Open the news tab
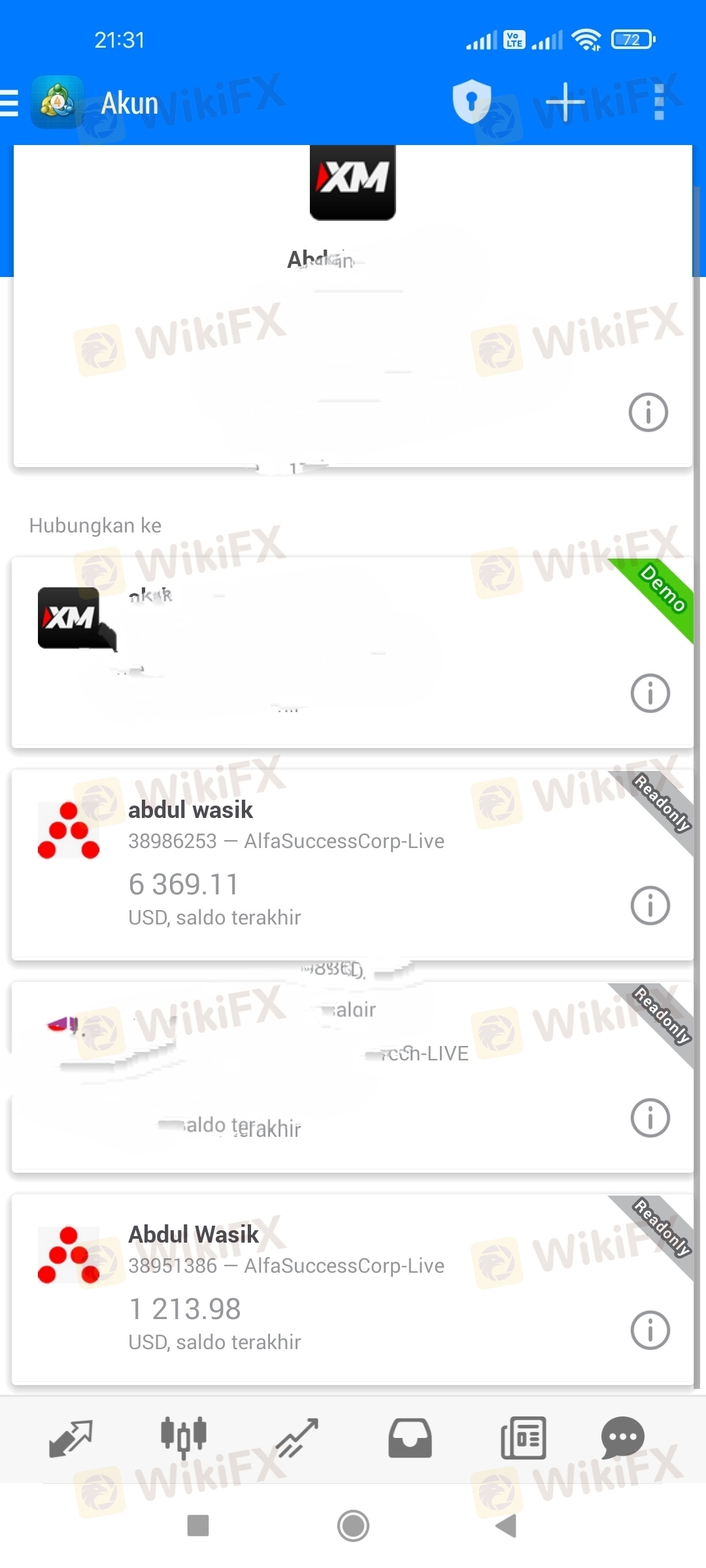The width and height of the screenshot is (706, 1568). coord(523,1438)
